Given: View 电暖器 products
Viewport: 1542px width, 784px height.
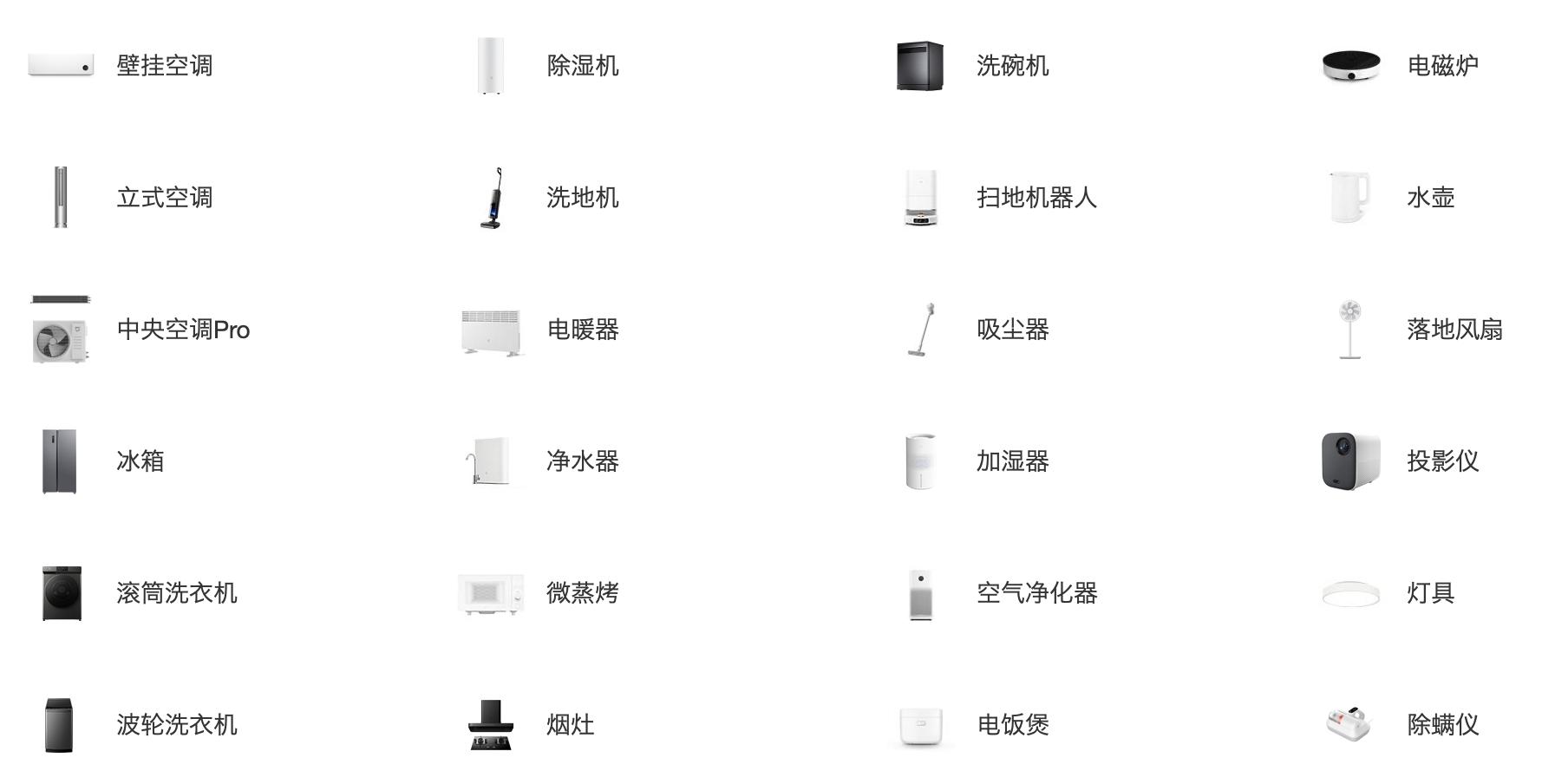Looking at the screenshot, I should (583, 330).
